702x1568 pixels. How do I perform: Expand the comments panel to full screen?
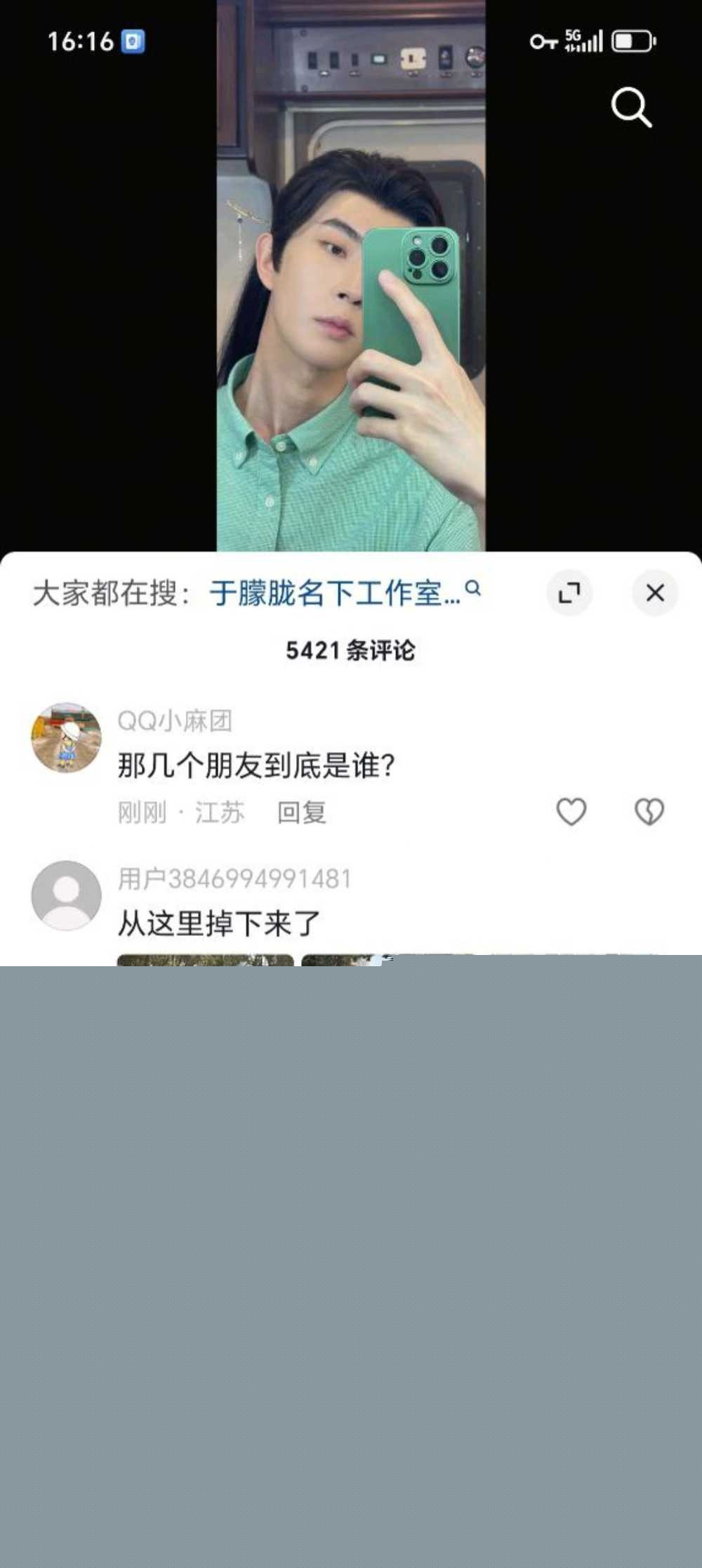point(569,593)
